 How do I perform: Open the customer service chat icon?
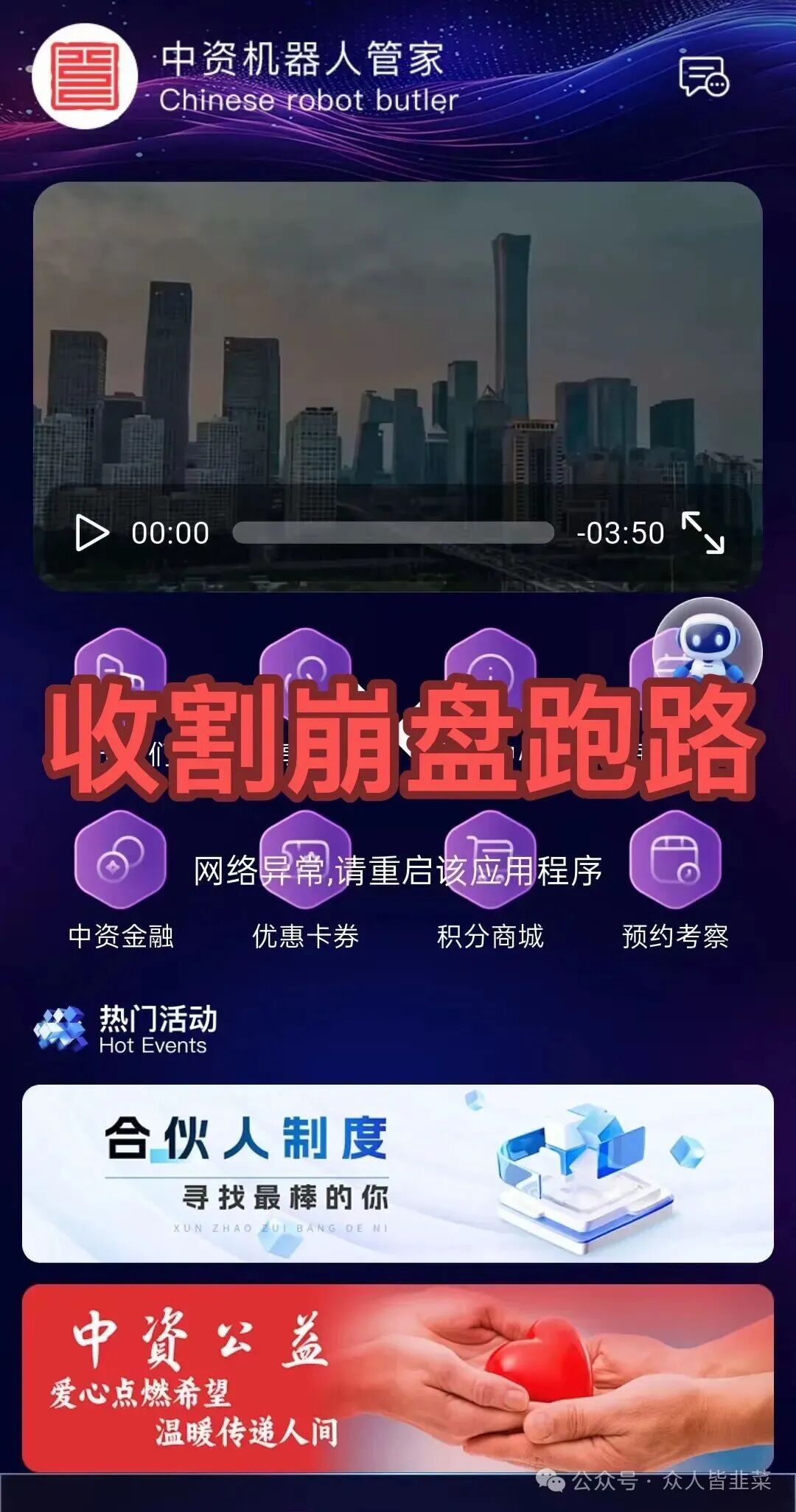(x=703, y=77)
